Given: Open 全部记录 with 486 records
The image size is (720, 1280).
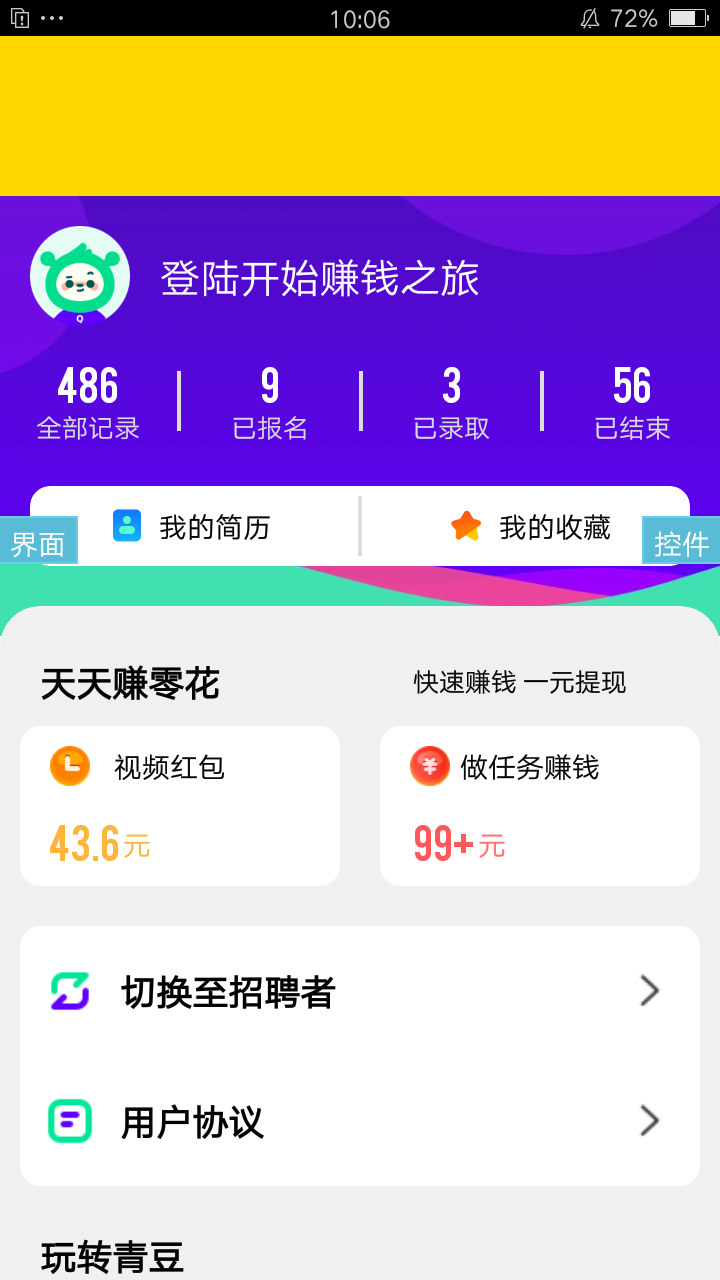Looking at the screenshot, I should [88, 403].
